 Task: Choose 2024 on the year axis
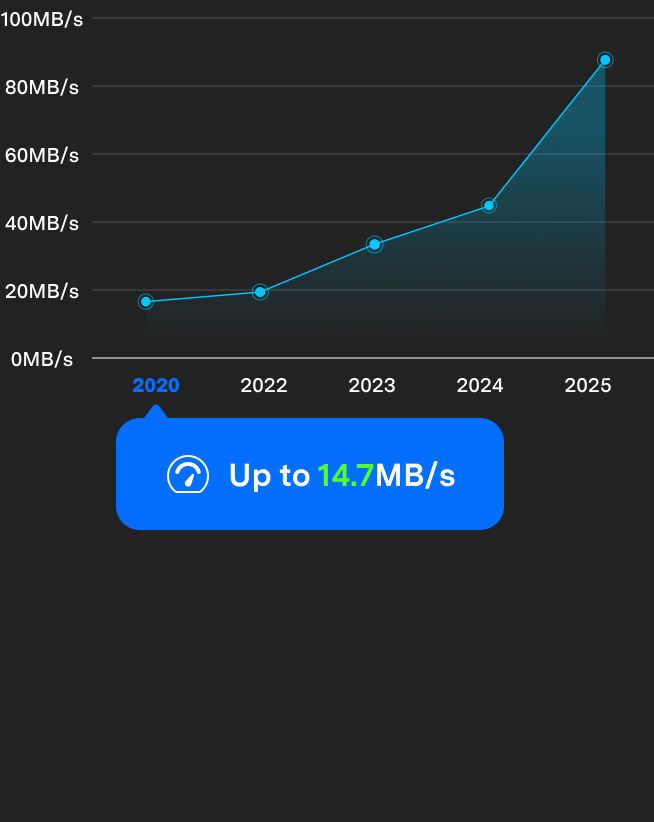pyautogui.click(x=480, y=386)
